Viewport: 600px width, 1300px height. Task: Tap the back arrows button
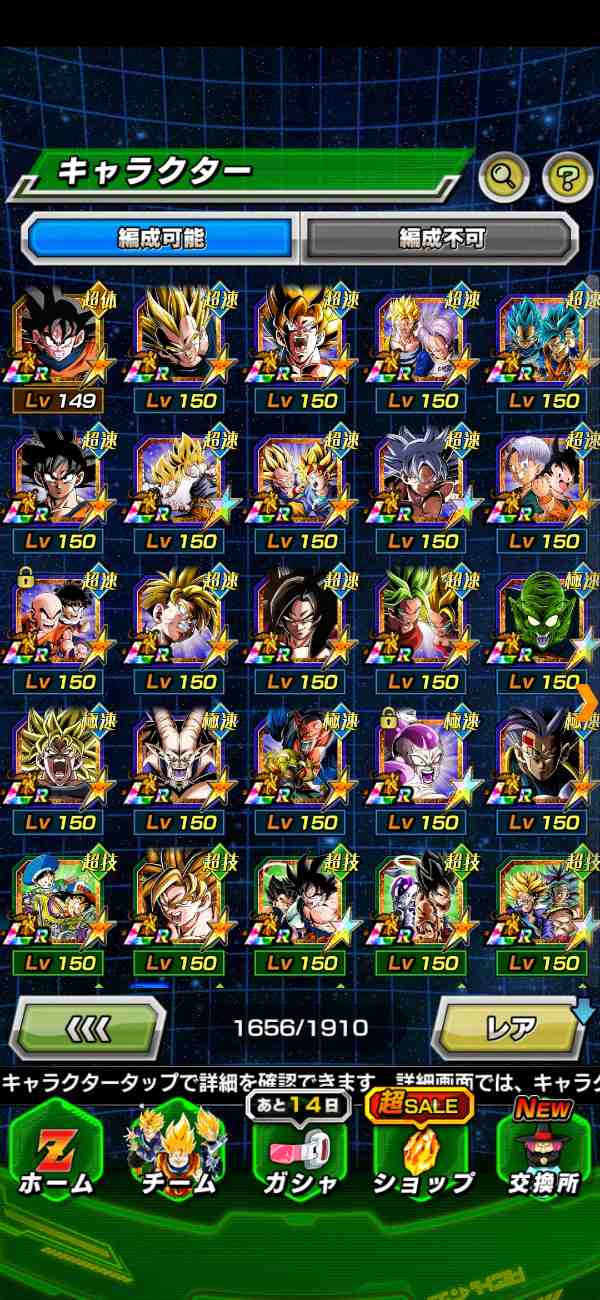tap(87, 1027)
